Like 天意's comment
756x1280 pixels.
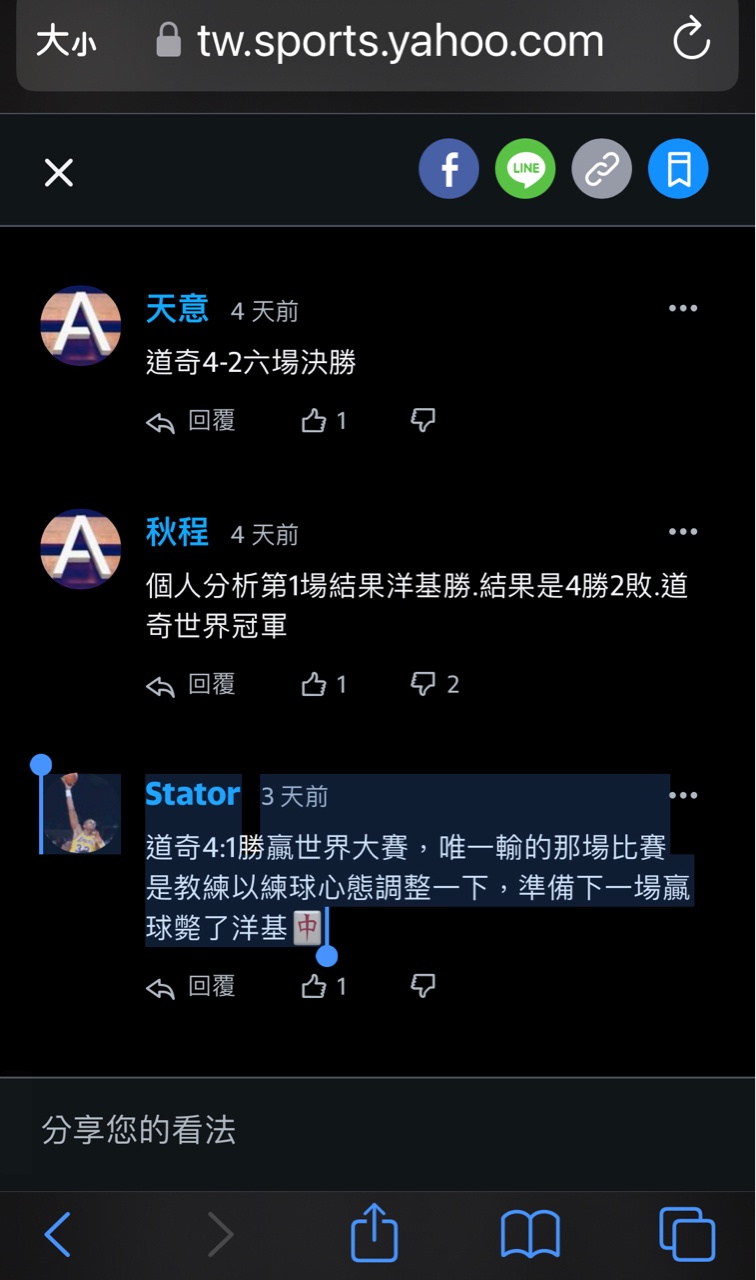[324, 421]
